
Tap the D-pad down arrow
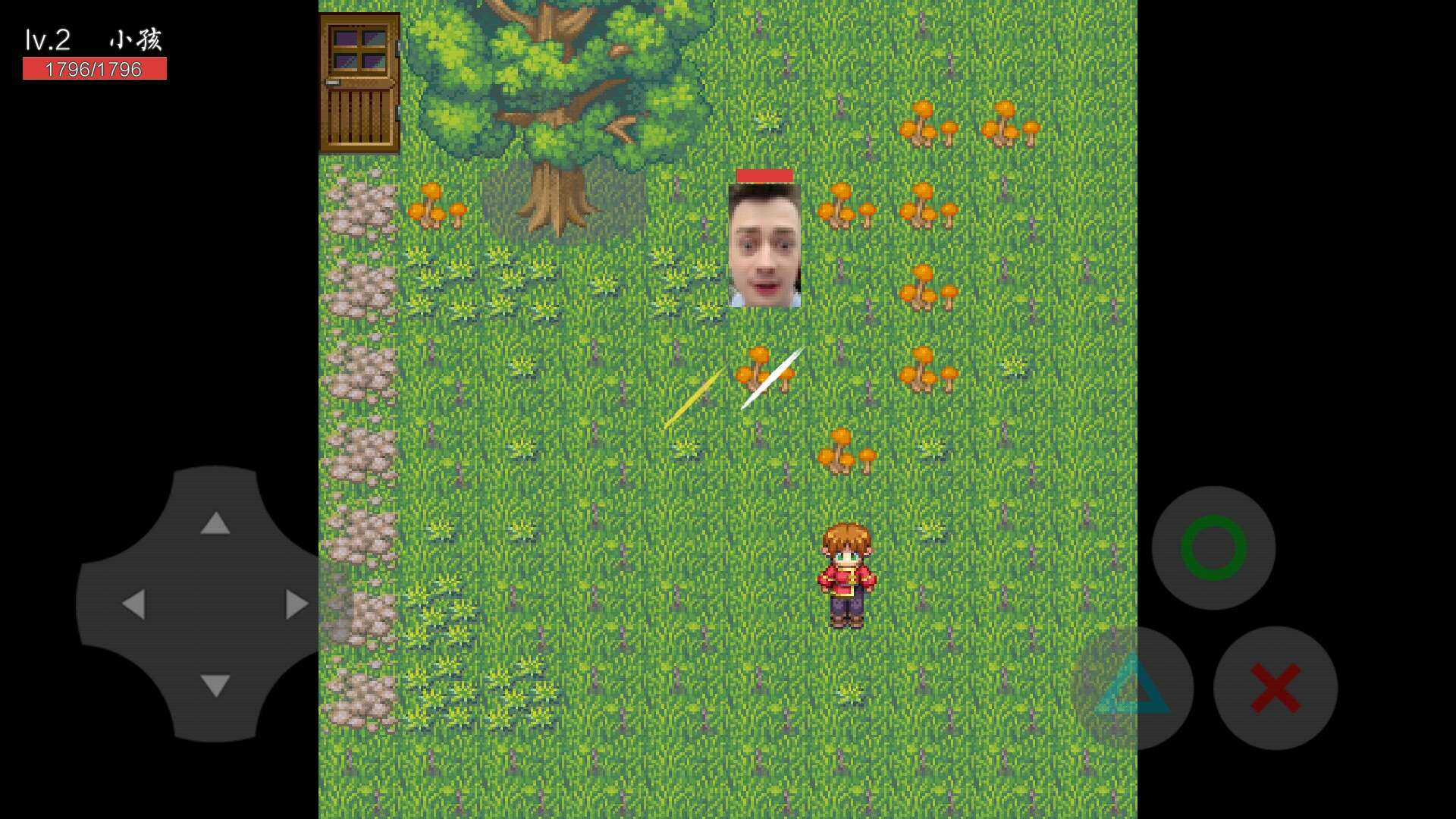215,686
